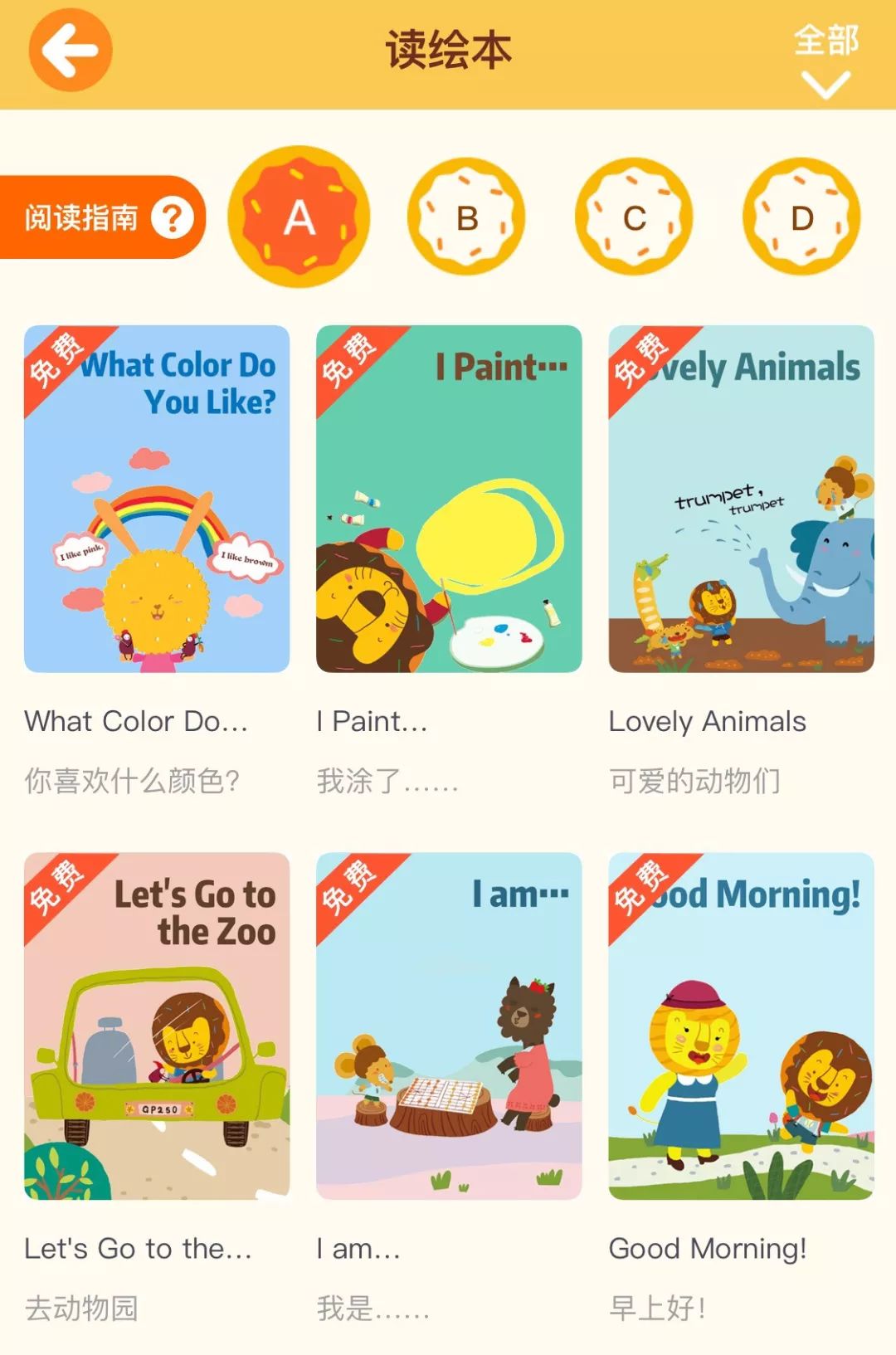The image size is (896, 1355).
Task: Open the I Paint picture book
Action: coord(449,499)
